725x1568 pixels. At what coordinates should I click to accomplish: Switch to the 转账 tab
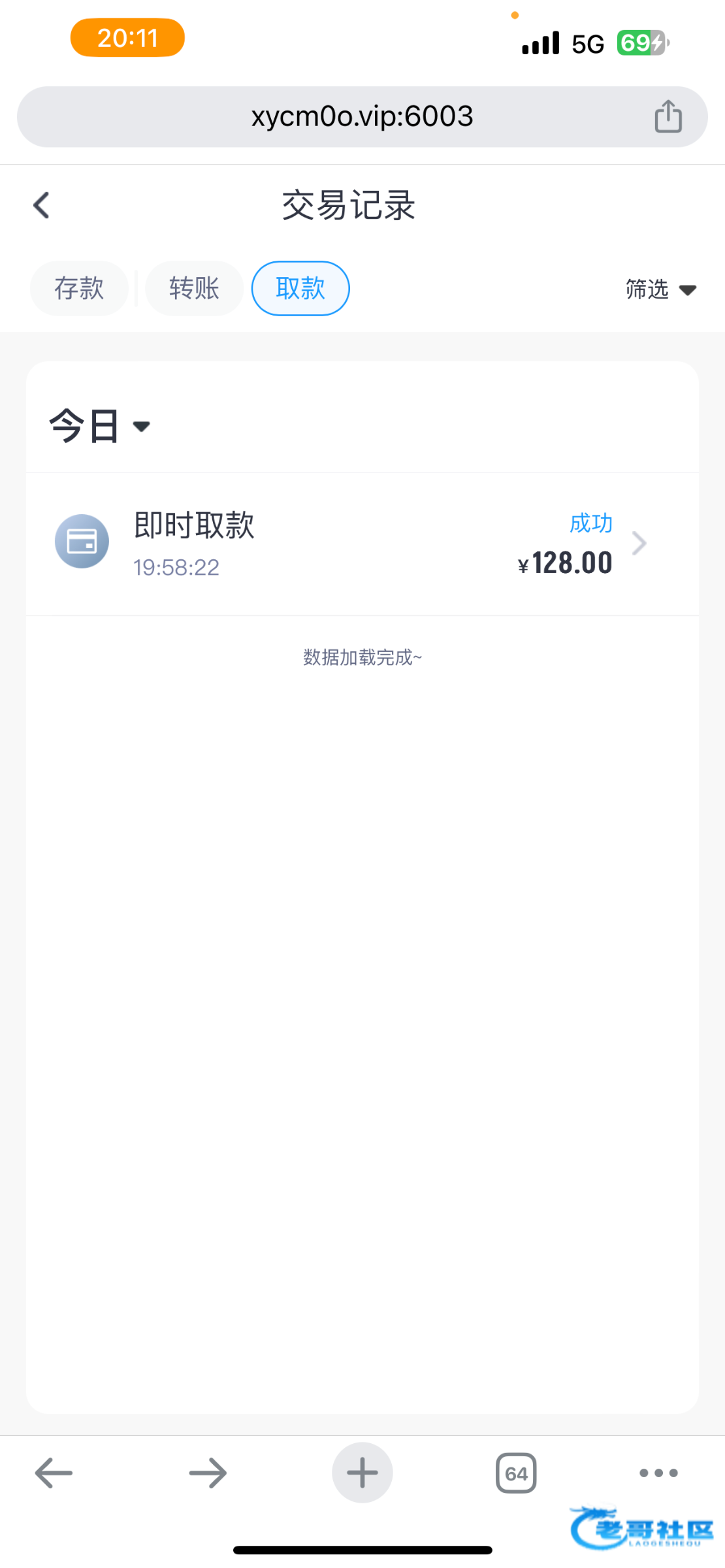point(194,288)
